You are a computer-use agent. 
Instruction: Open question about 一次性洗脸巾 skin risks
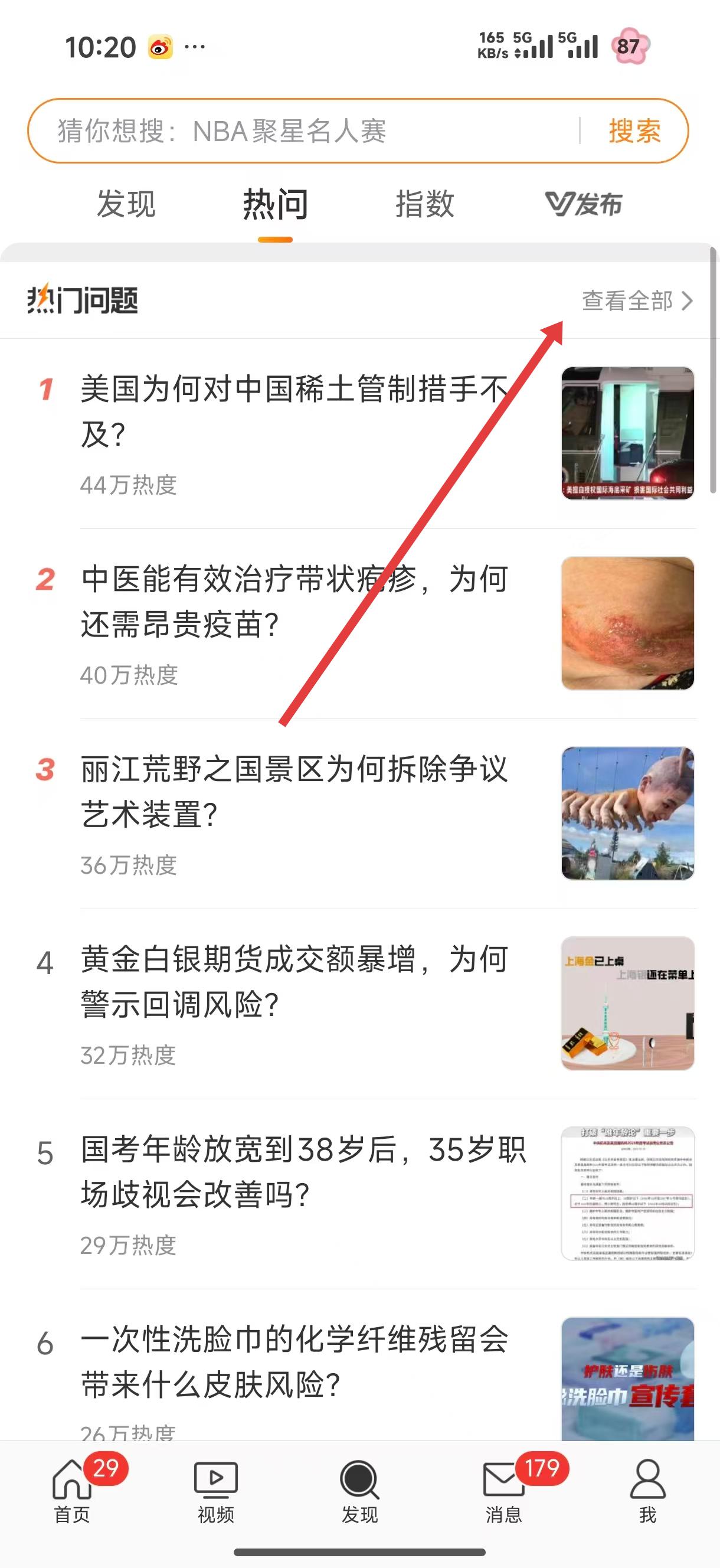295,1361
